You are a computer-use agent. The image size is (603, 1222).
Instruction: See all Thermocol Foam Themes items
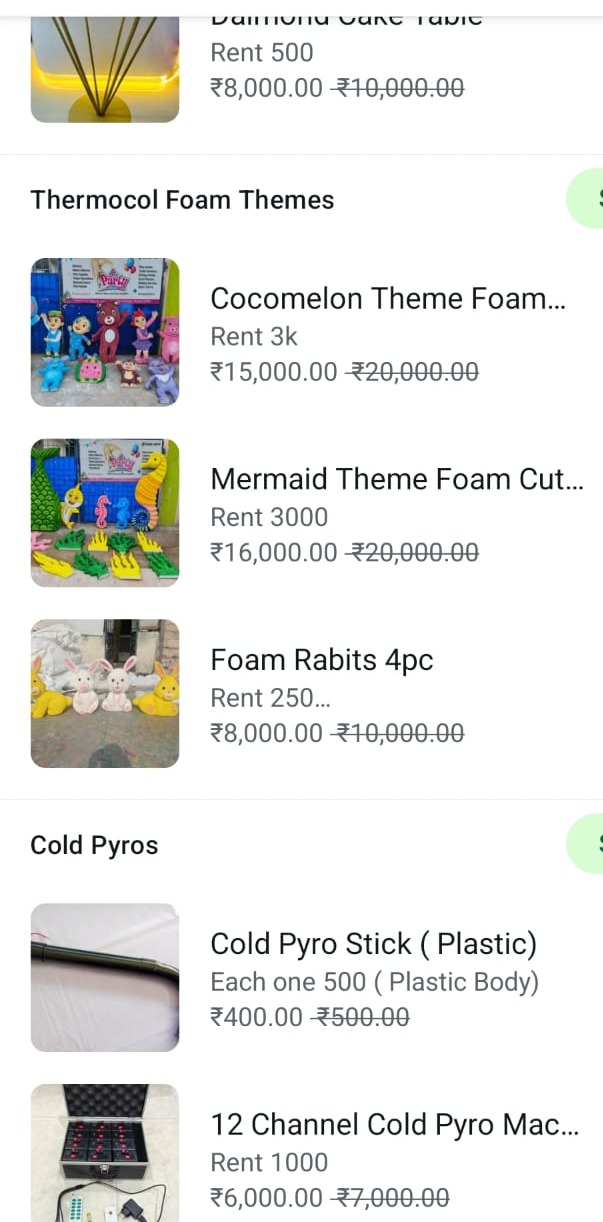588,199
